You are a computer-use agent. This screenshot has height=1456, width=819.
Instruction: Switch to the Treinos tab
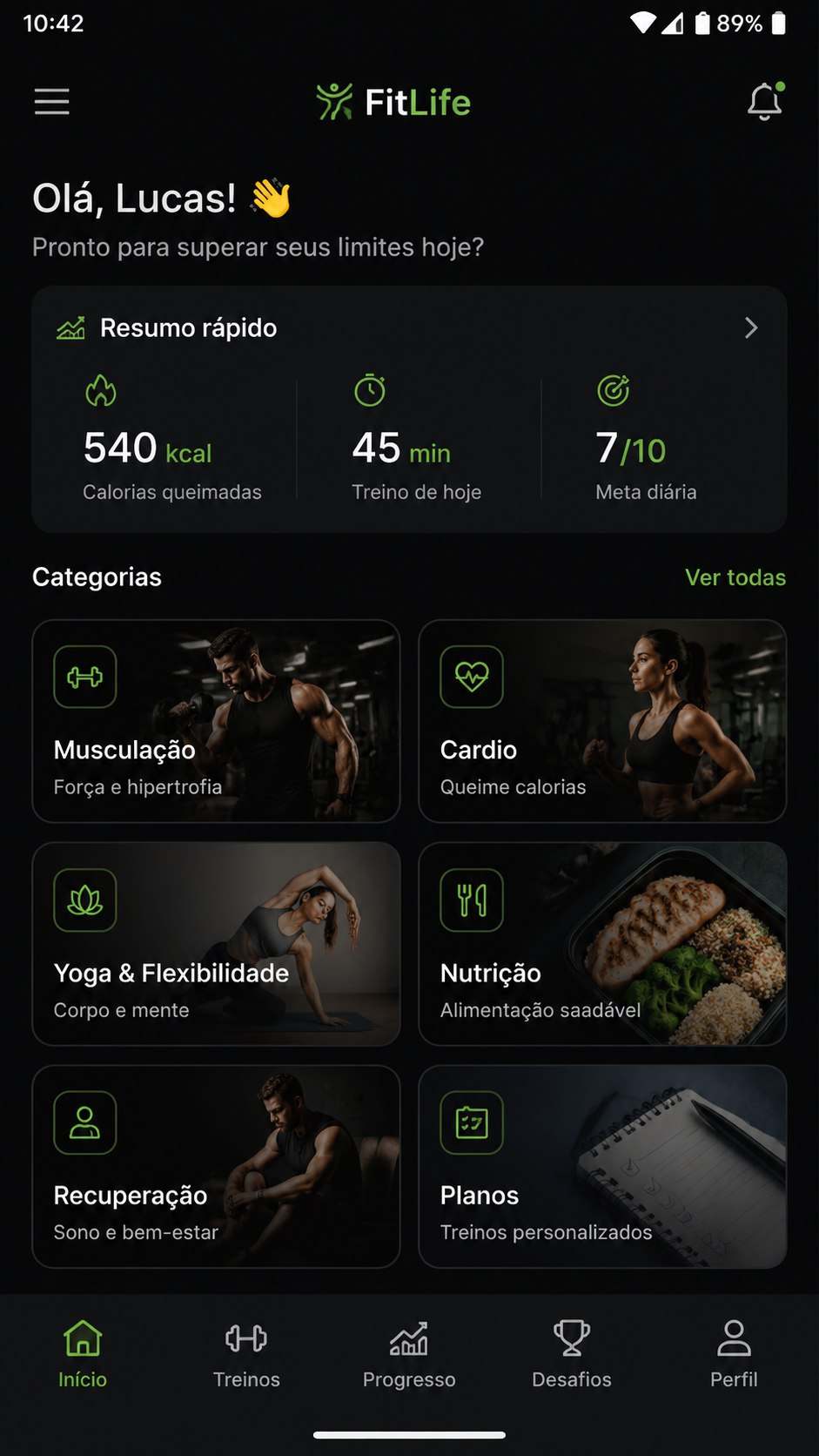(246, 1355)
